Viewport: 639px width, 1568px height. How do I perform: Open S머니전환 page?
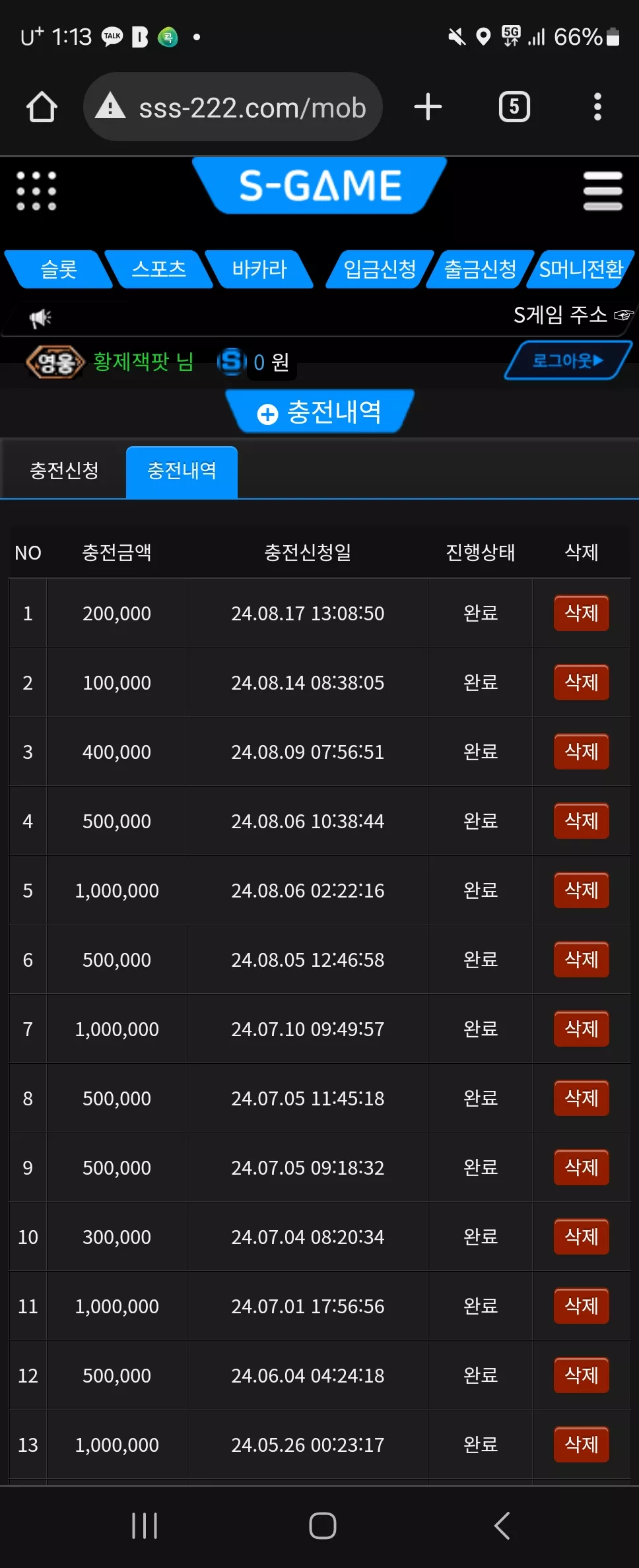click(x=581, y=269)
